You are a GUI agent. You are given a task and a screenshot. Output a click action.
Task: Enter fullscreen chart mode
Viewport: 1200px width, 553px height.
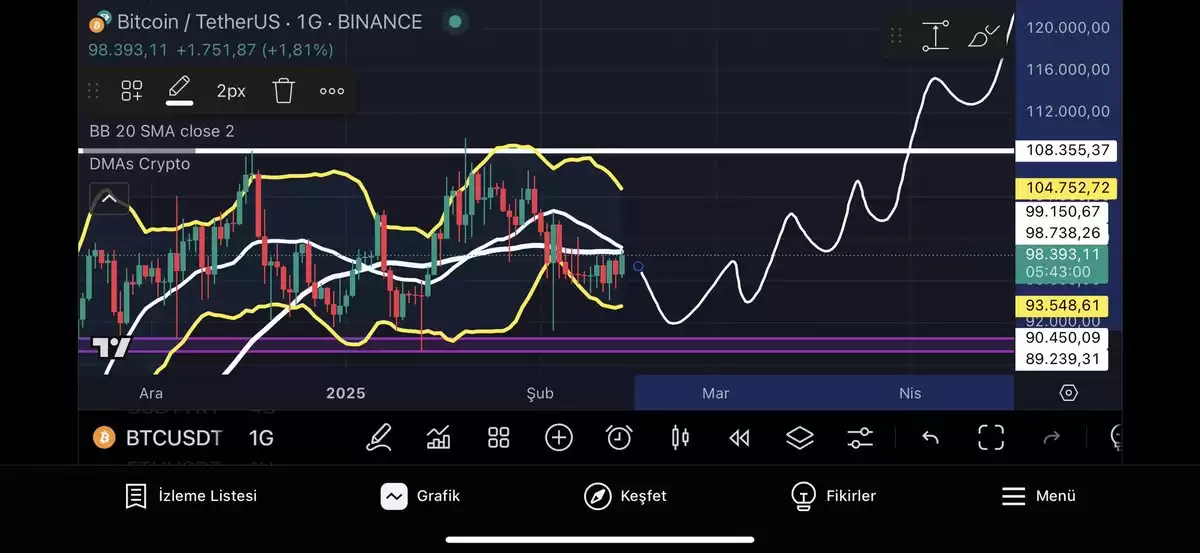click(x=990, y=437)
